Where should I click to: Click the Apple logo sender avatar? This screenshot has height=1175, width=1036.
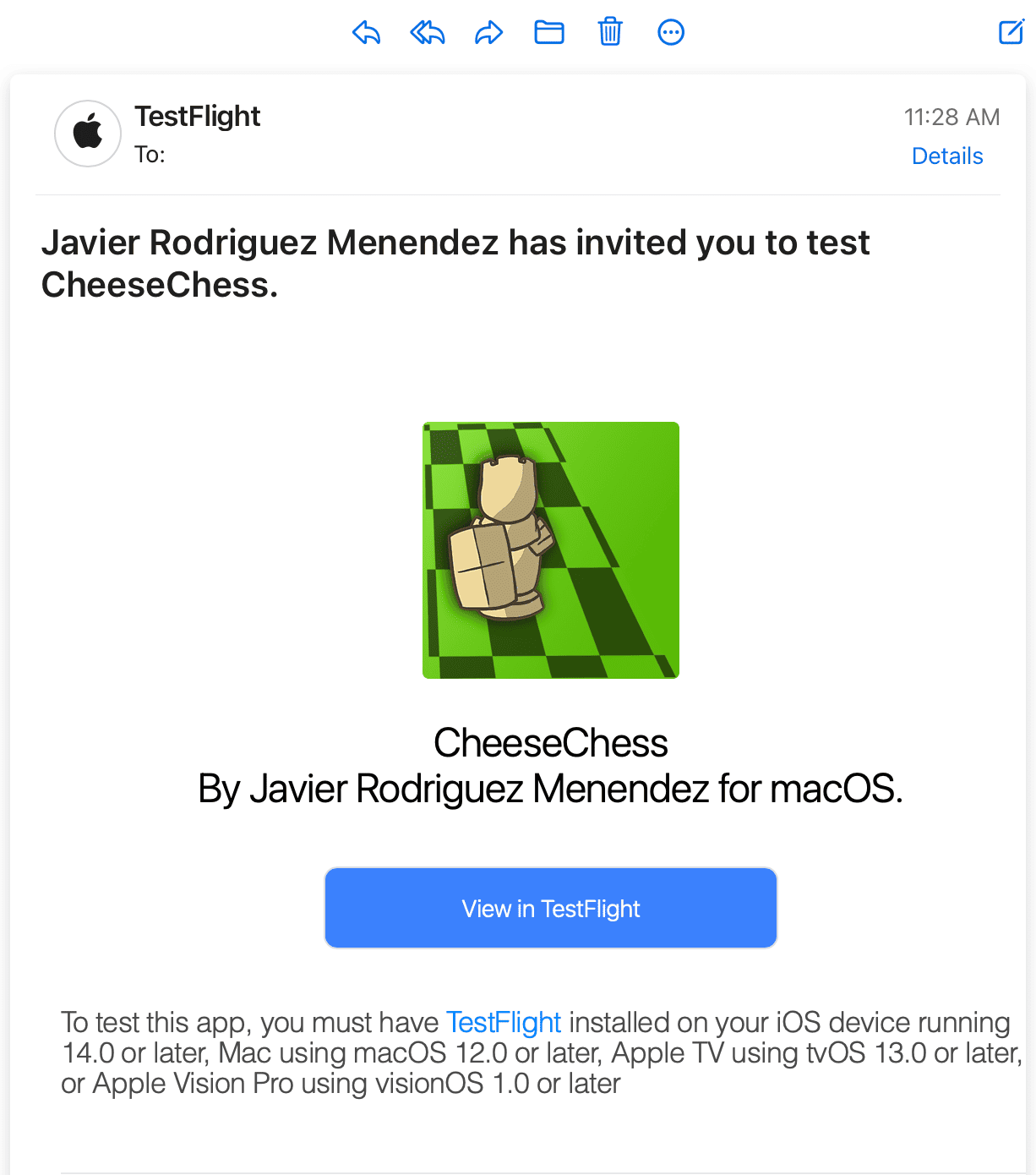point(87,133)
